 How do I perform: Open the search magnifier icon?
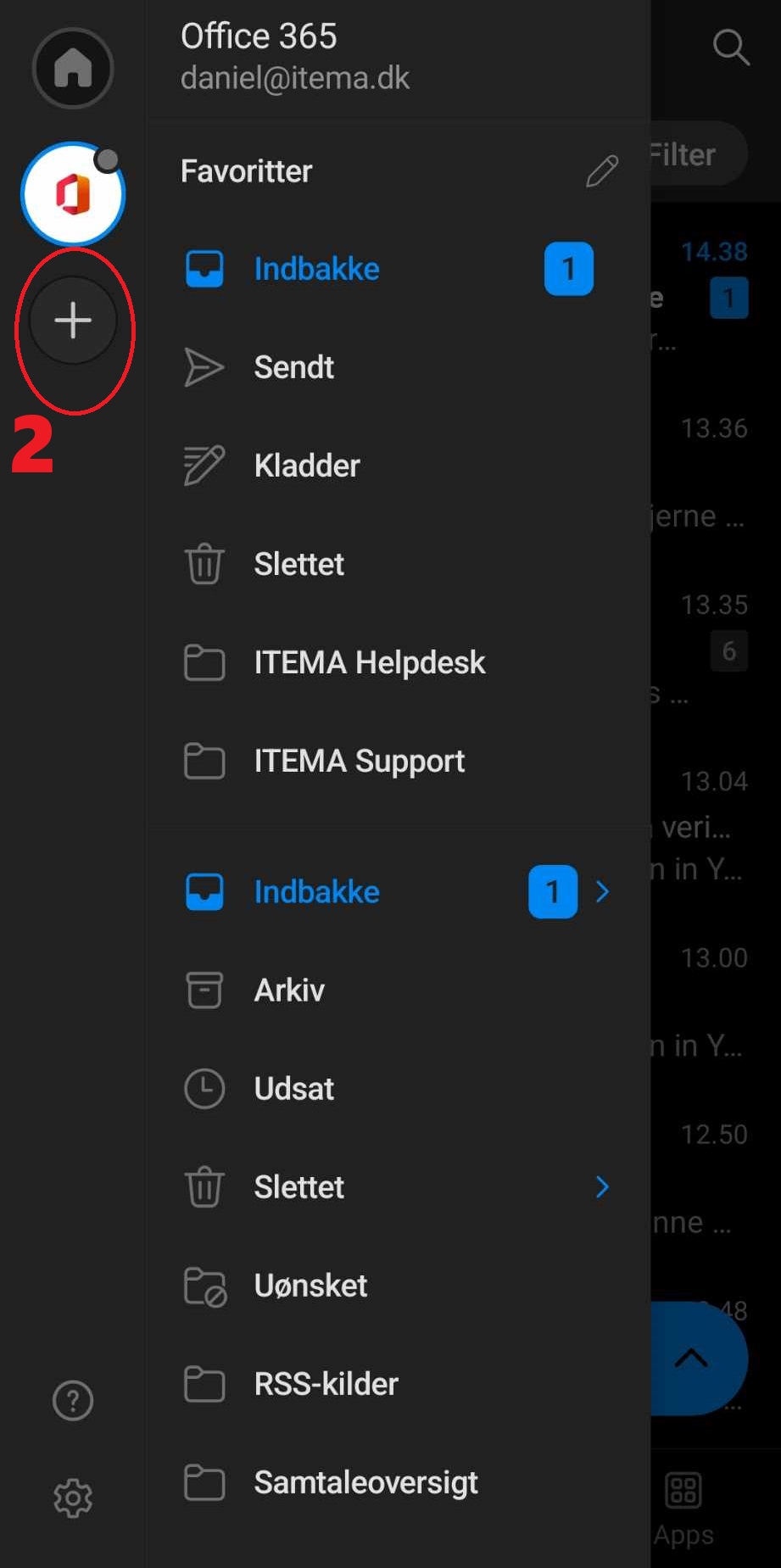(731, 47)
